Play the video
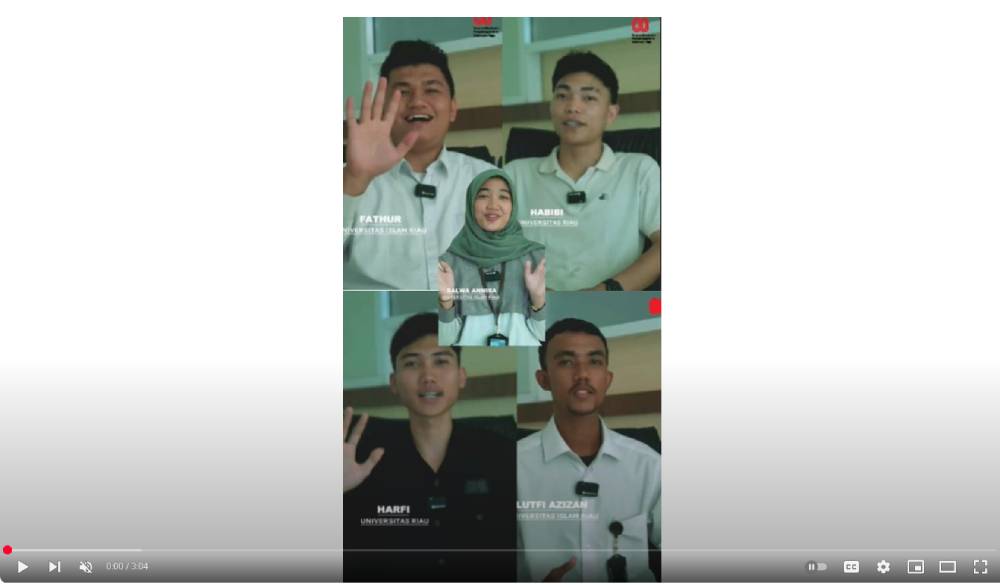This screenshot has height=585, width=1000. click(x=22, y=567)
